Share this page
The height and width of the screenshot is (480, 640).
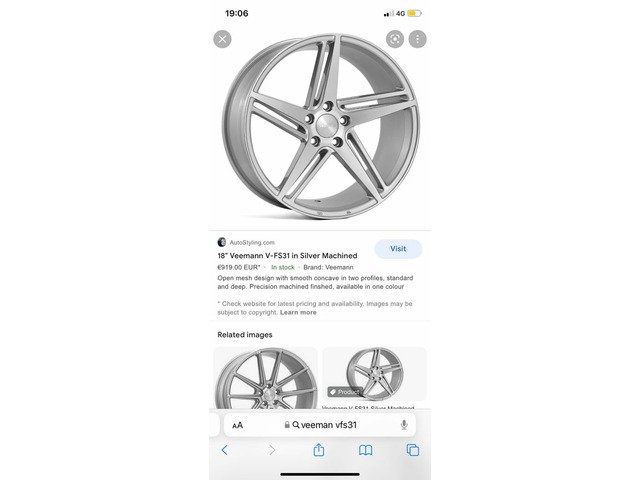[318, 451]
